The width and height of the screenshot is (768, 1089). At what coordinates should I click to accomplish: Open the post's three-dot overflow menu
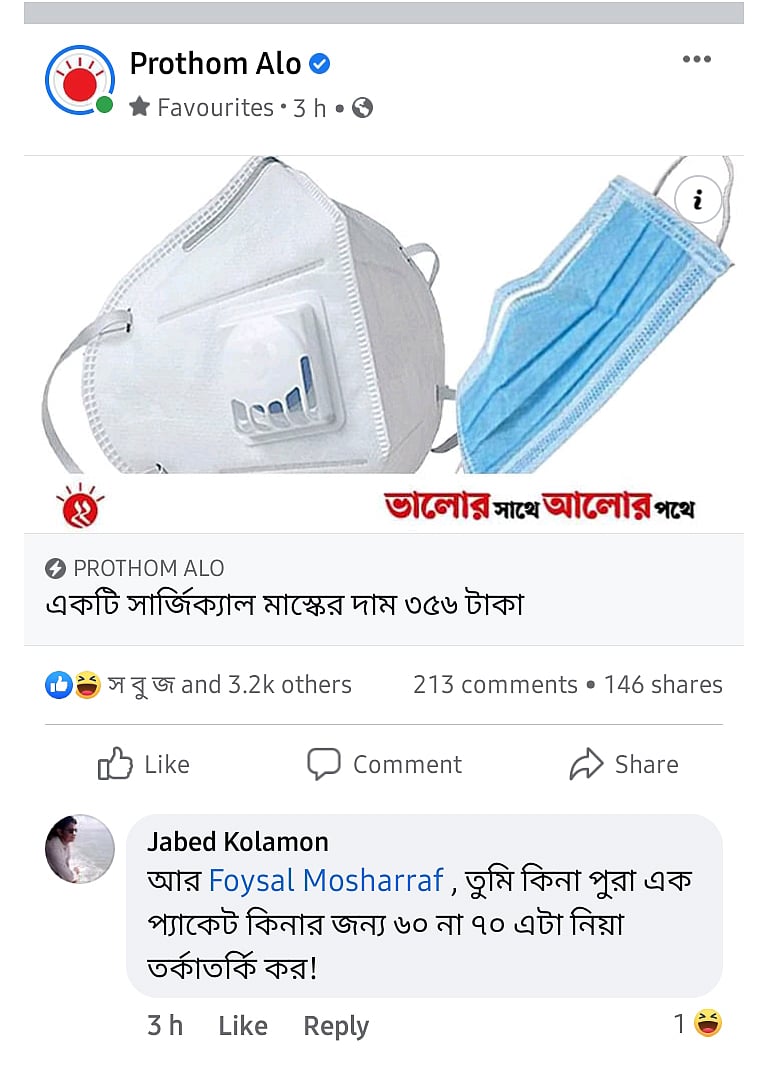[696, 60]
